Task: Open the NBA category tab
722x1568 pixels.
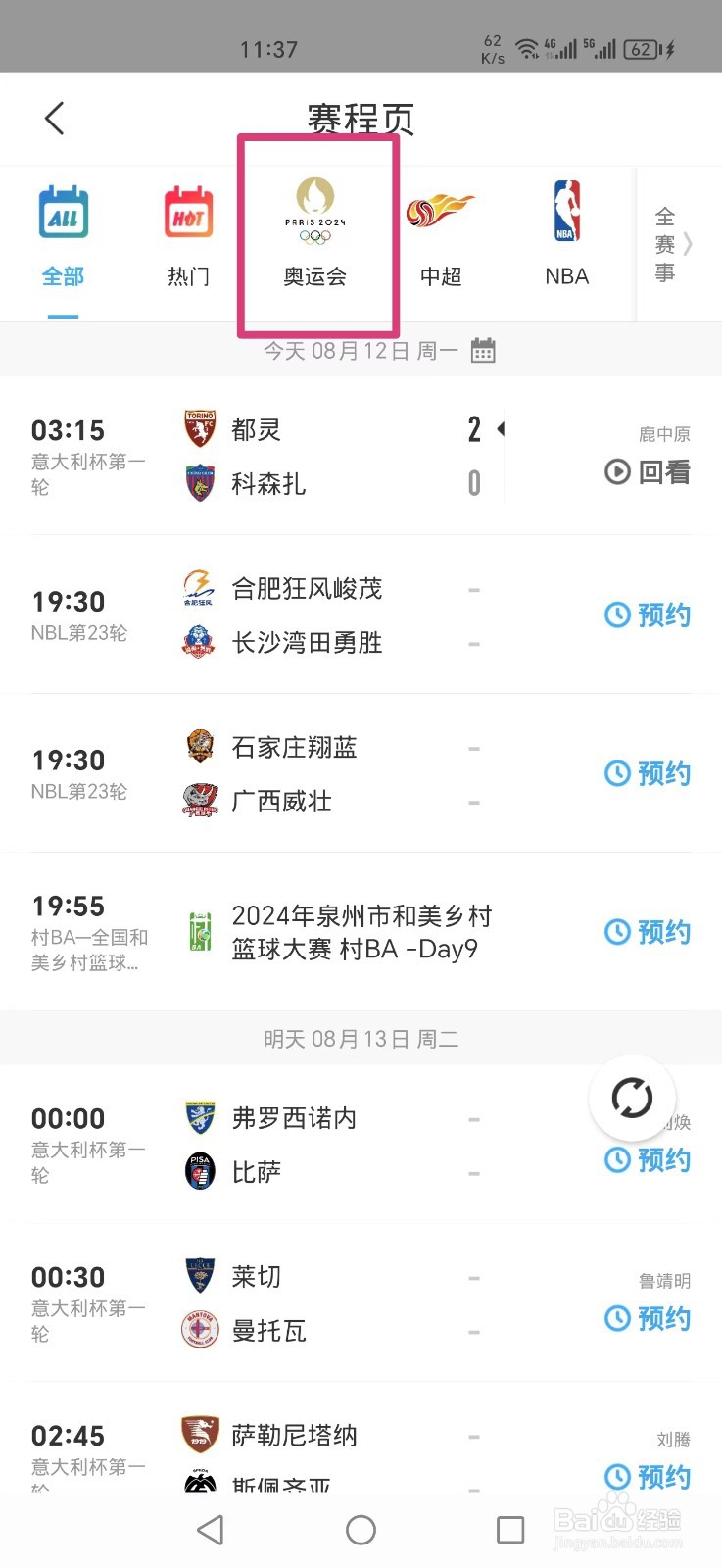Action: [x=567, y=235]
